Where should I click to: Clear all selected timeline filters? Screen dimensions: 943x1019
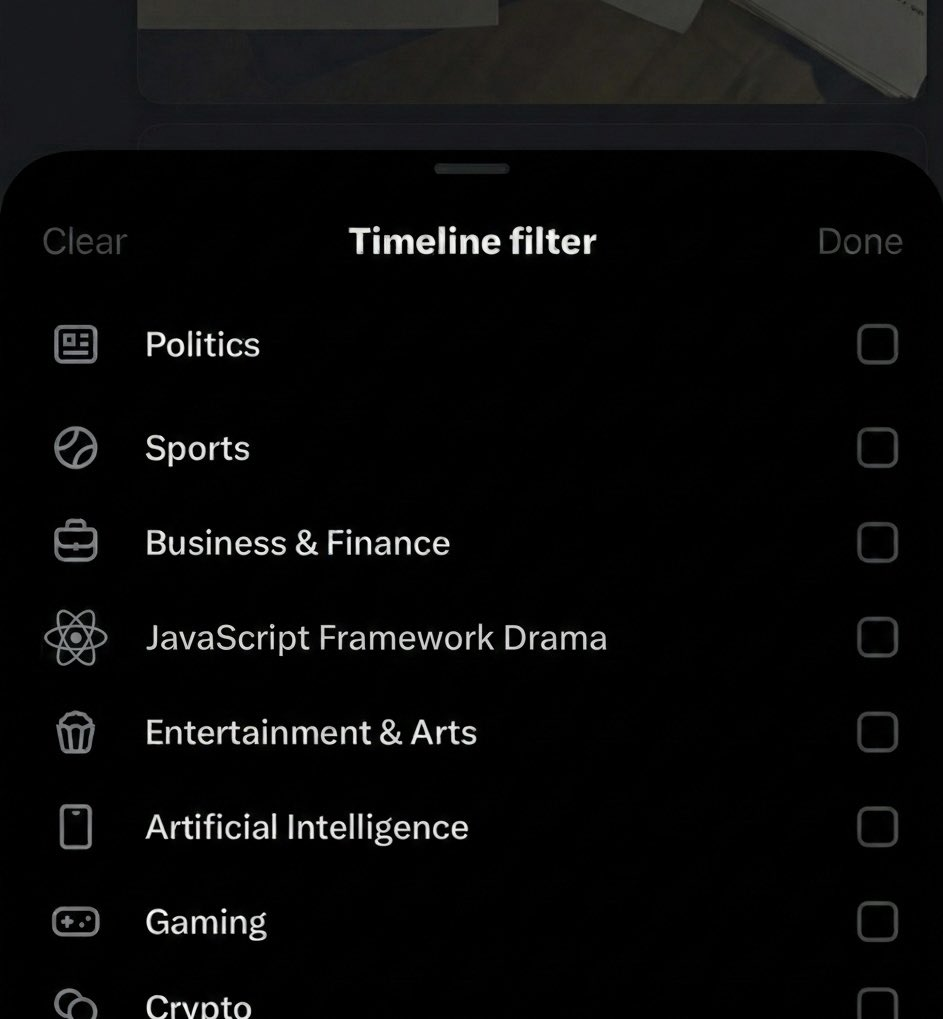tap(83, 241)
